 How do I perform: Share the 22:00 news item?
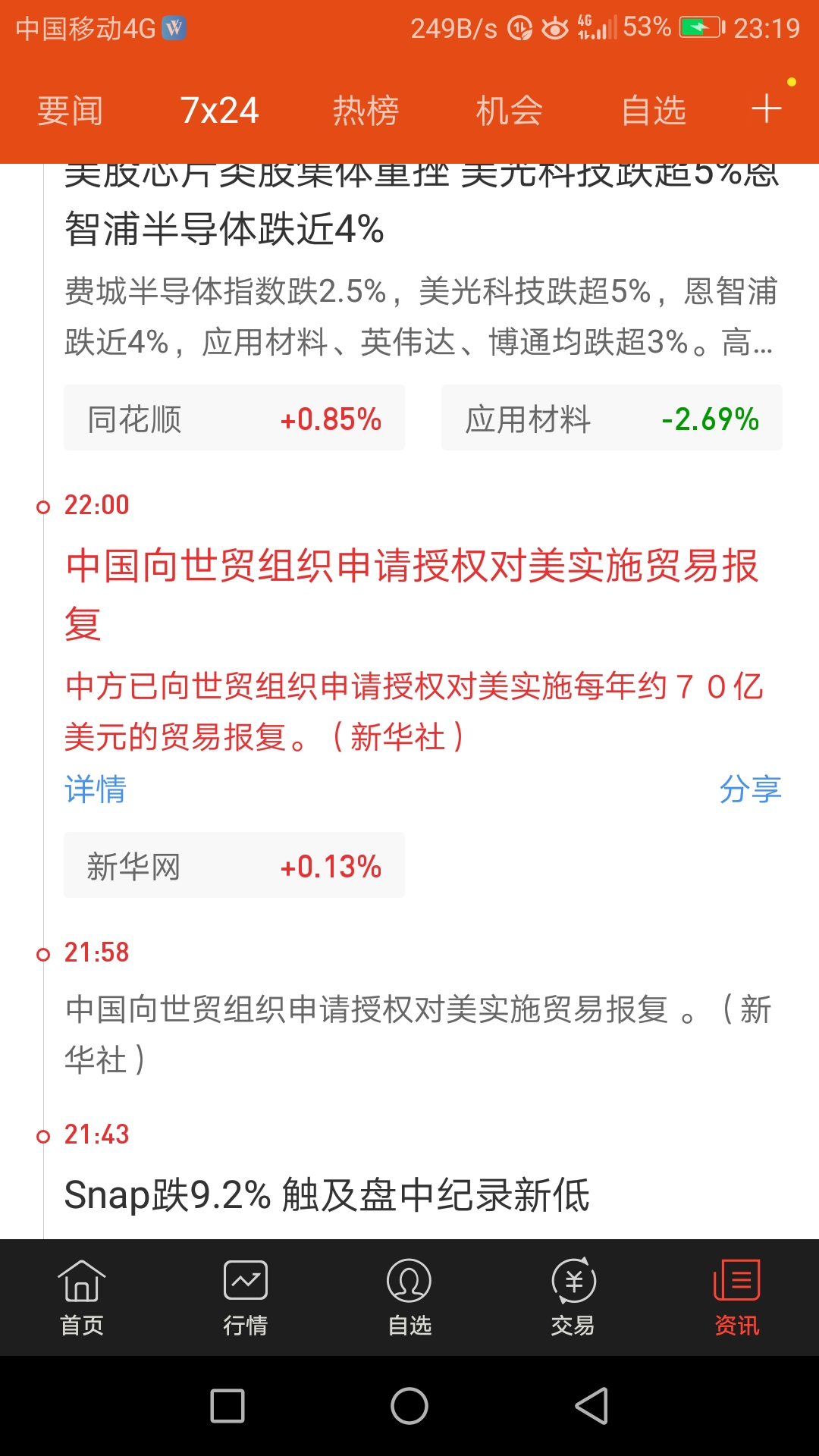750,789
